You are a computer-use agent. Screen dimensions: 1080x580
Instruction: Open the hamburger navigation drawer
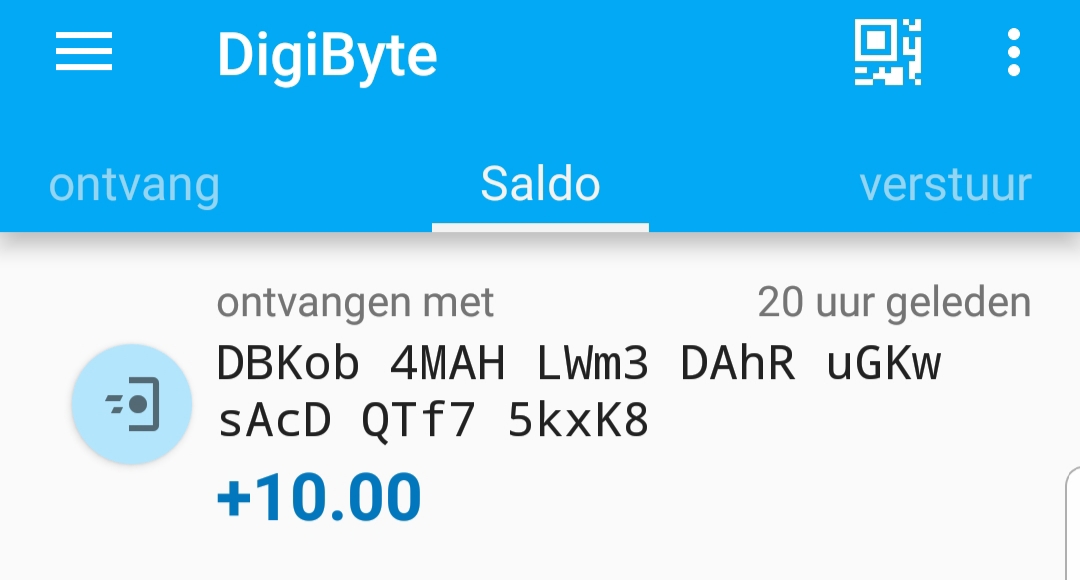tap(84, 53)
